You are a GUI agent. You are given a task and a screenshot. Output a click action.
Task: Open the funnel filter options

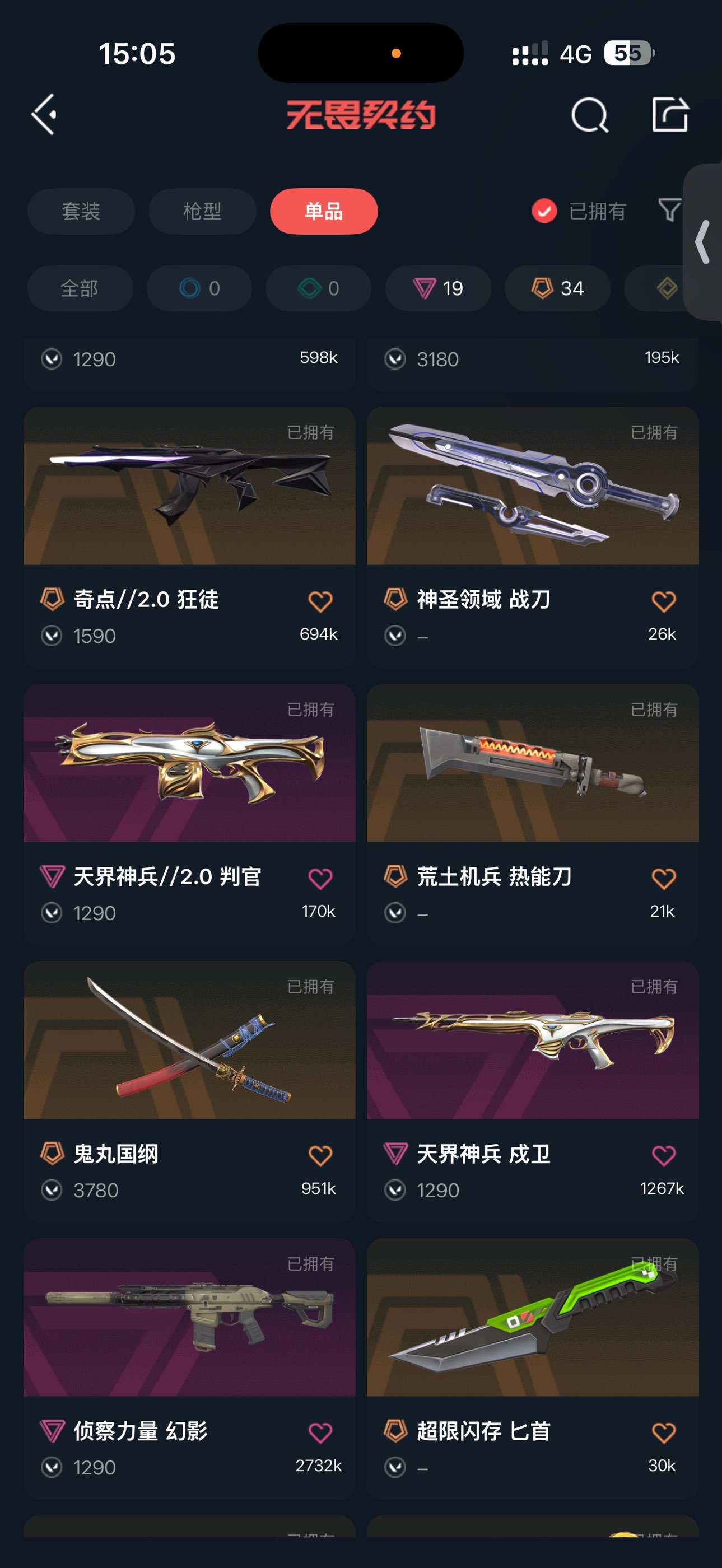point(669,210)
